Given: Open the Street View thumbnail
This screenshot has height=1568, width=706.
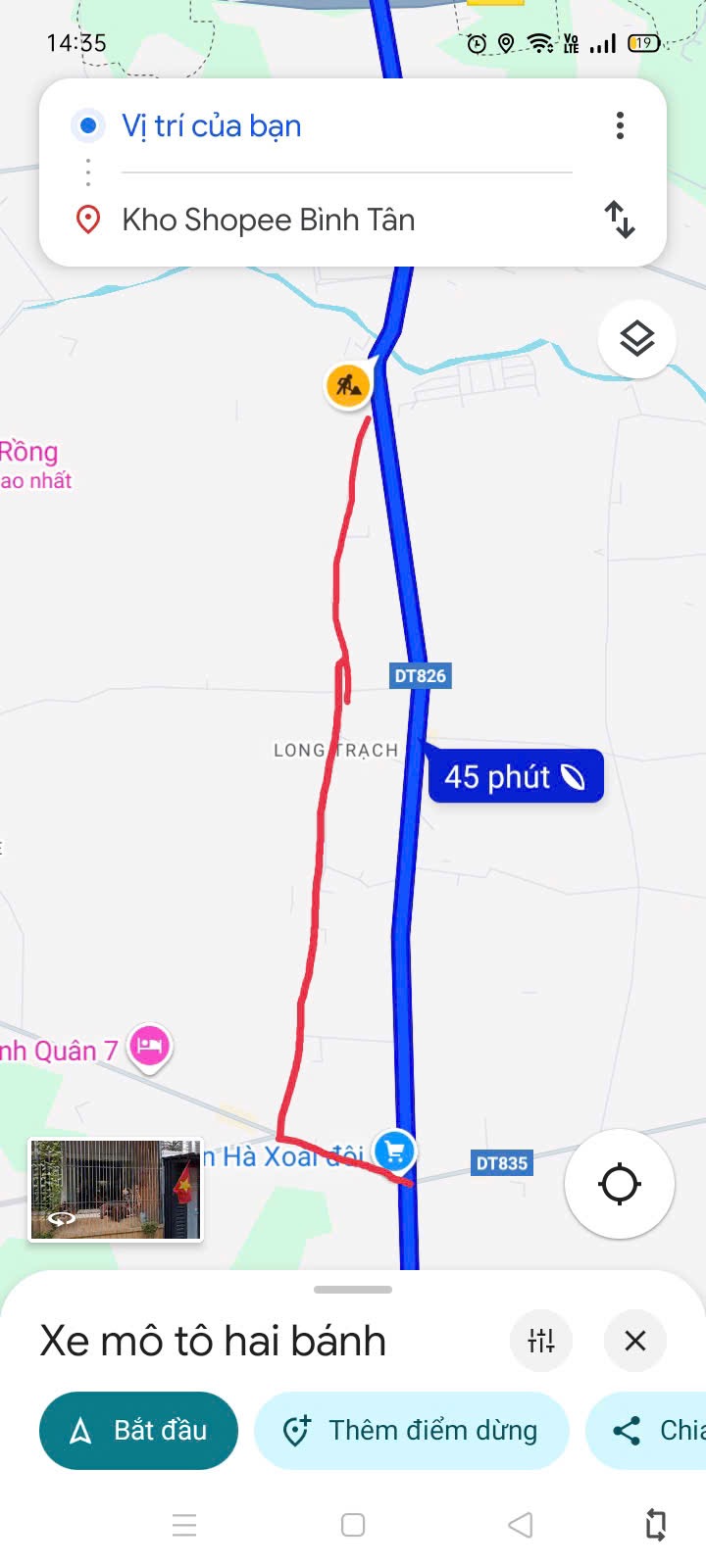Looking at the screenshot, I should pos(116,1190).
